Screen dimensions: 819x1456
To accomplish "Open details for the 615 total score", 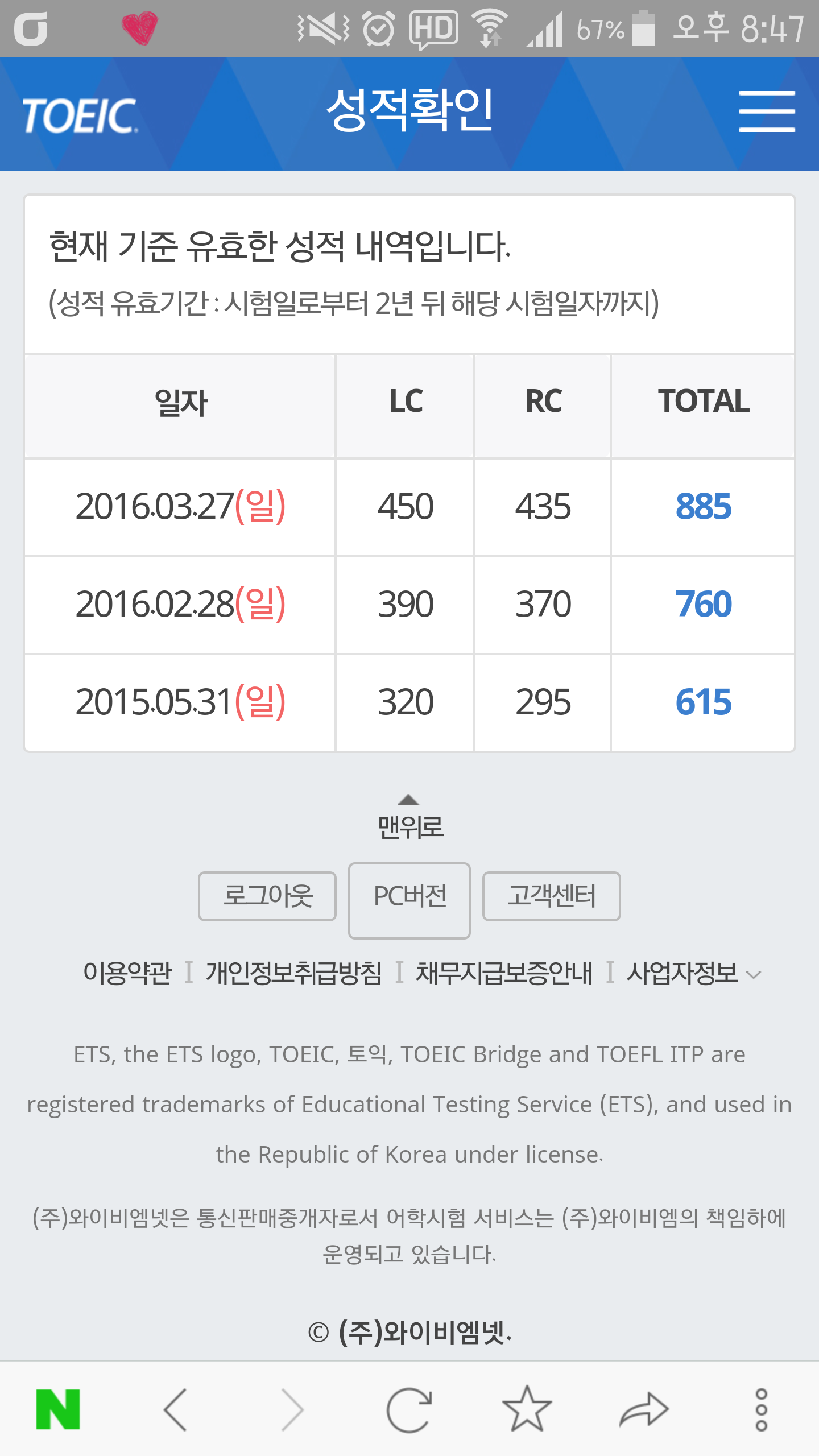I will pyautogui.click(x=703, y=702).
